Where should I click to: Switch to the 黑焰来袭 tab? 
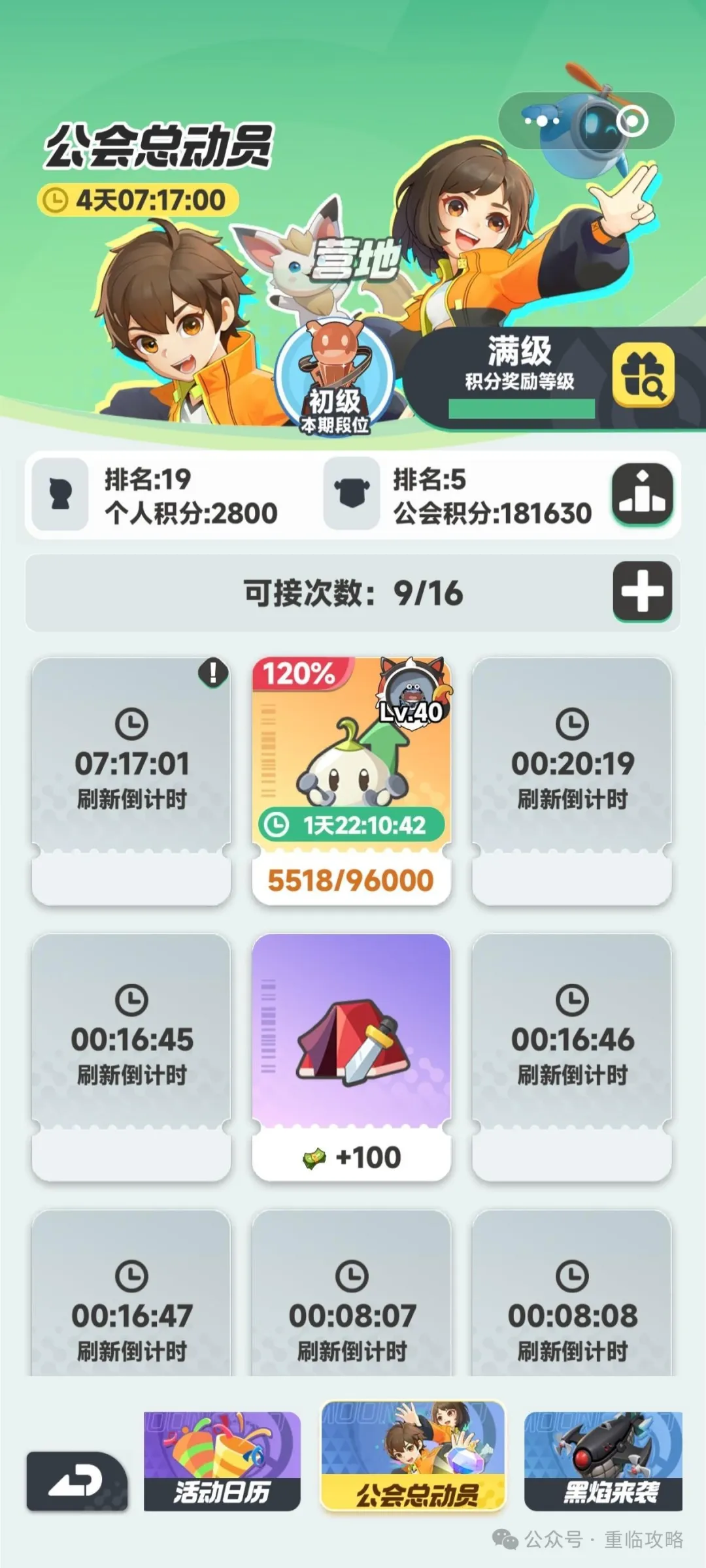point(603,1462)
